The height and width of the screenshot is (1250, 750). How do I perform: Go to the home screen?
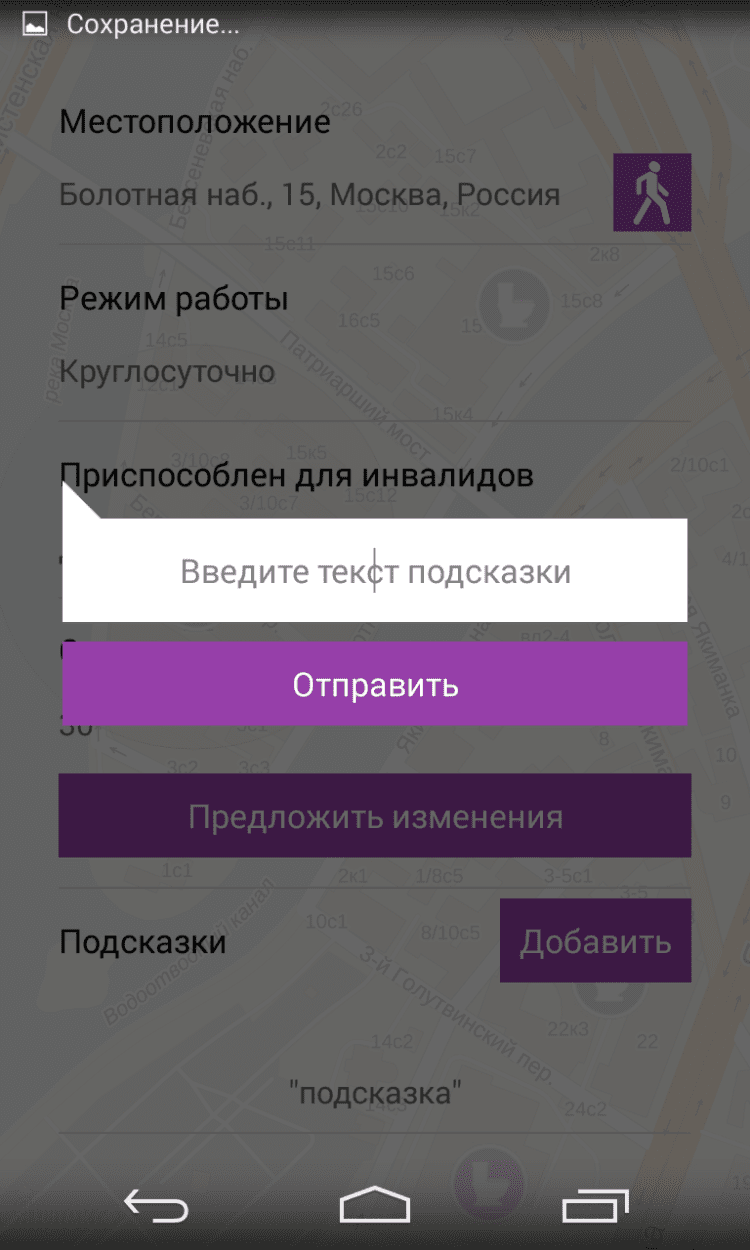(x=375, y=1206)
